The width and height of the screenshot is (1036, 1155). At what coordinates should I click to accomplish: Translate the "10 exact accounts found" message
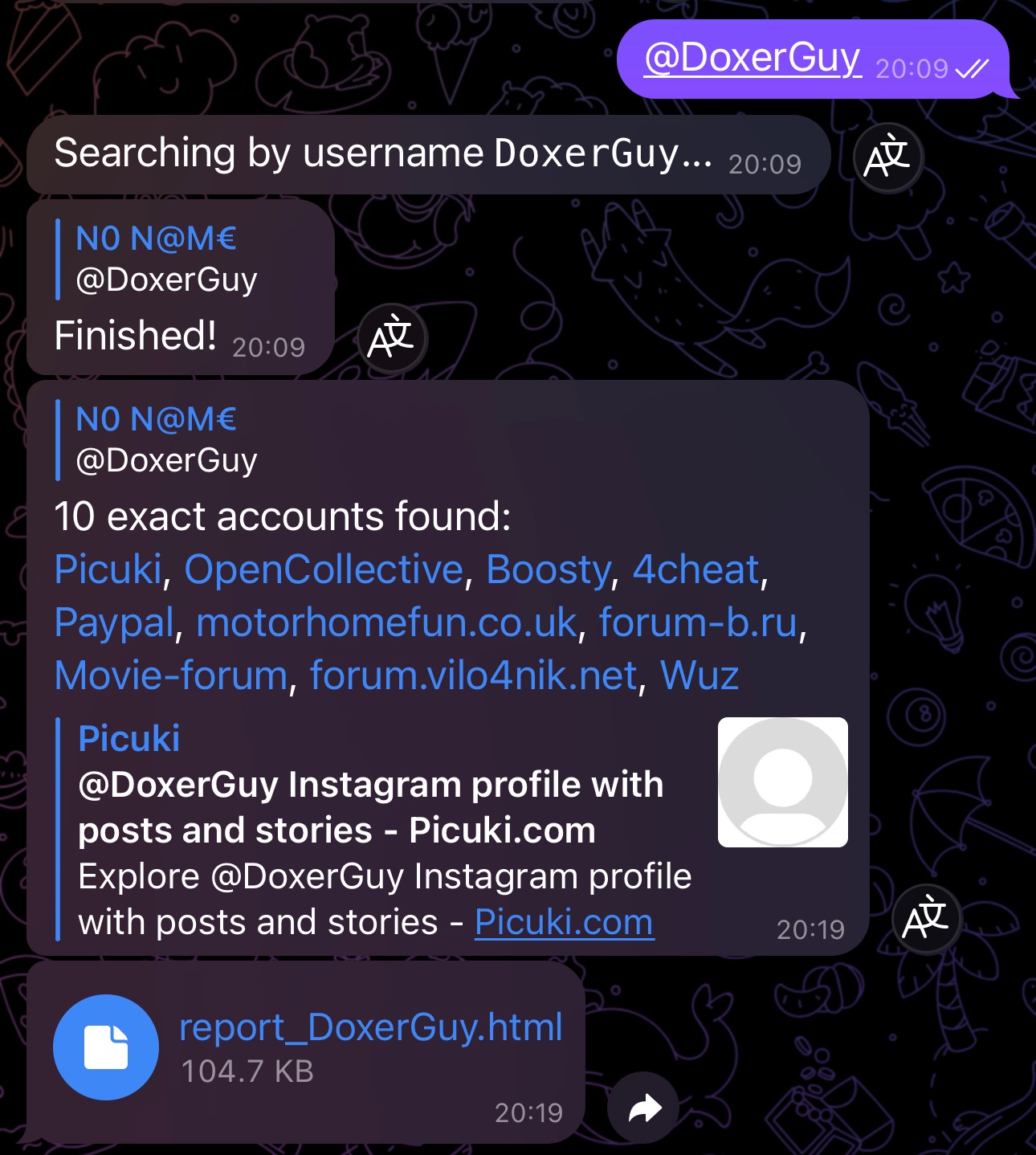pyautogui.click(x=926, y=919)
